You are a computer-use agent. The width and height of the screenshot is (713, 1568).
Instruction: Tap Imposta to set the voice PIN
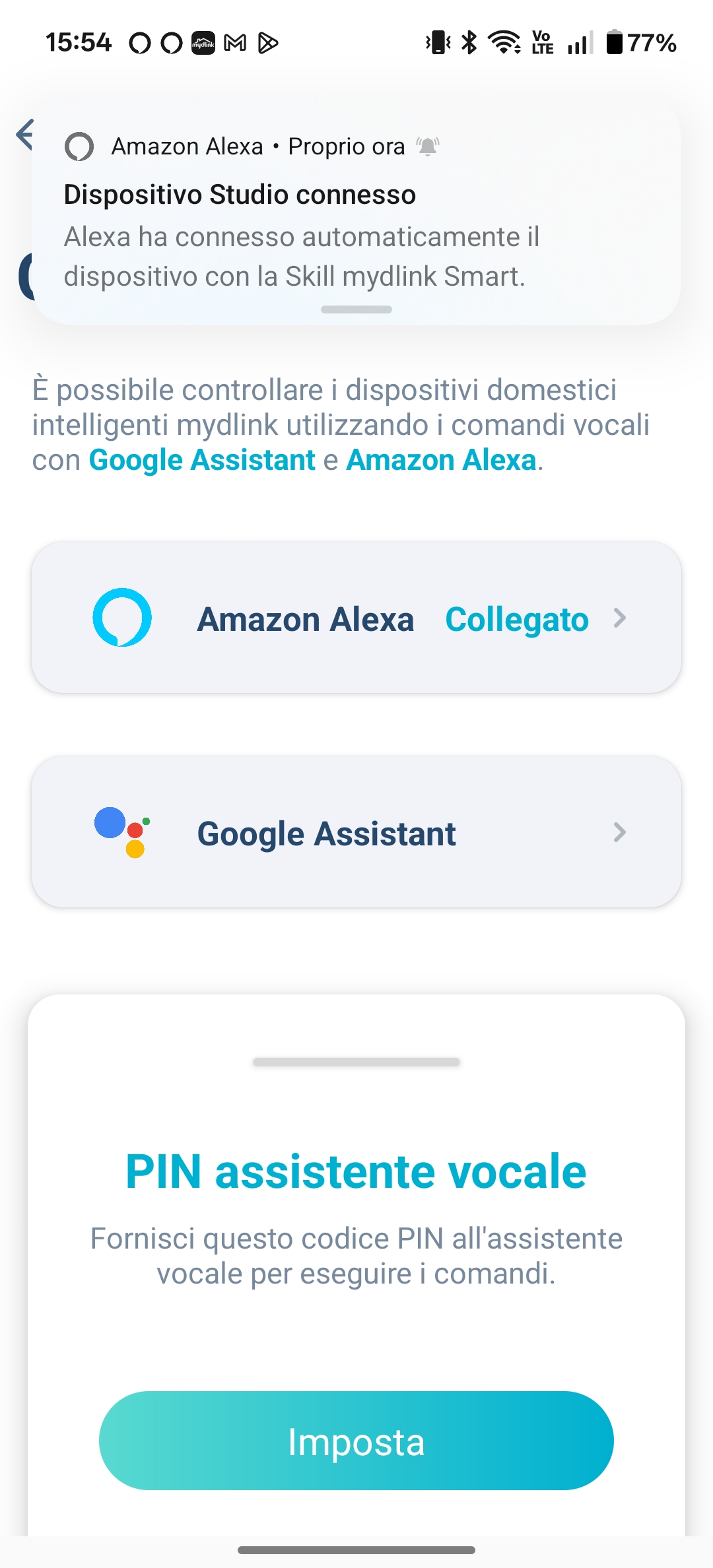click(x=356, y=1441)
